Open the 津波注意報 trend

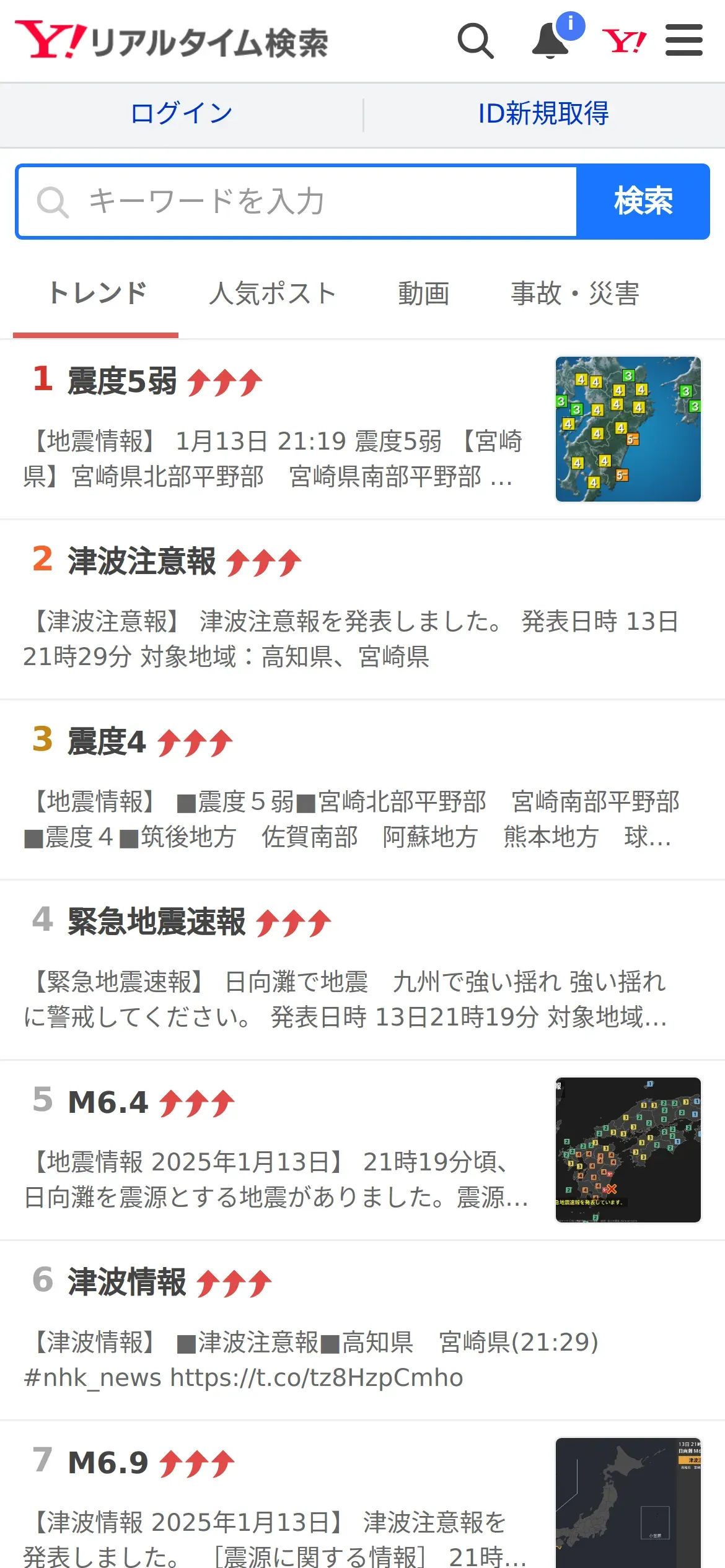[x=143, y=562]
